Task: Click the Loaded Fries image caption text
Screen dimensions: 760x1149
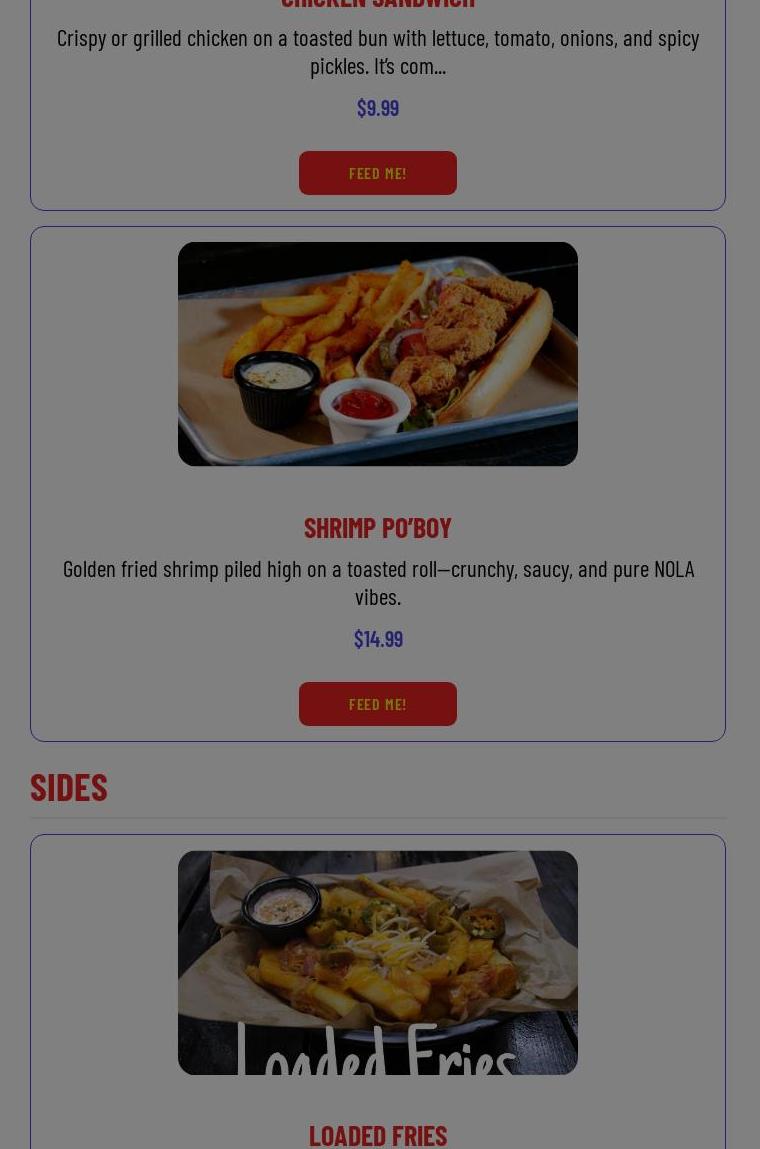Action: (x=378, y=1055)
